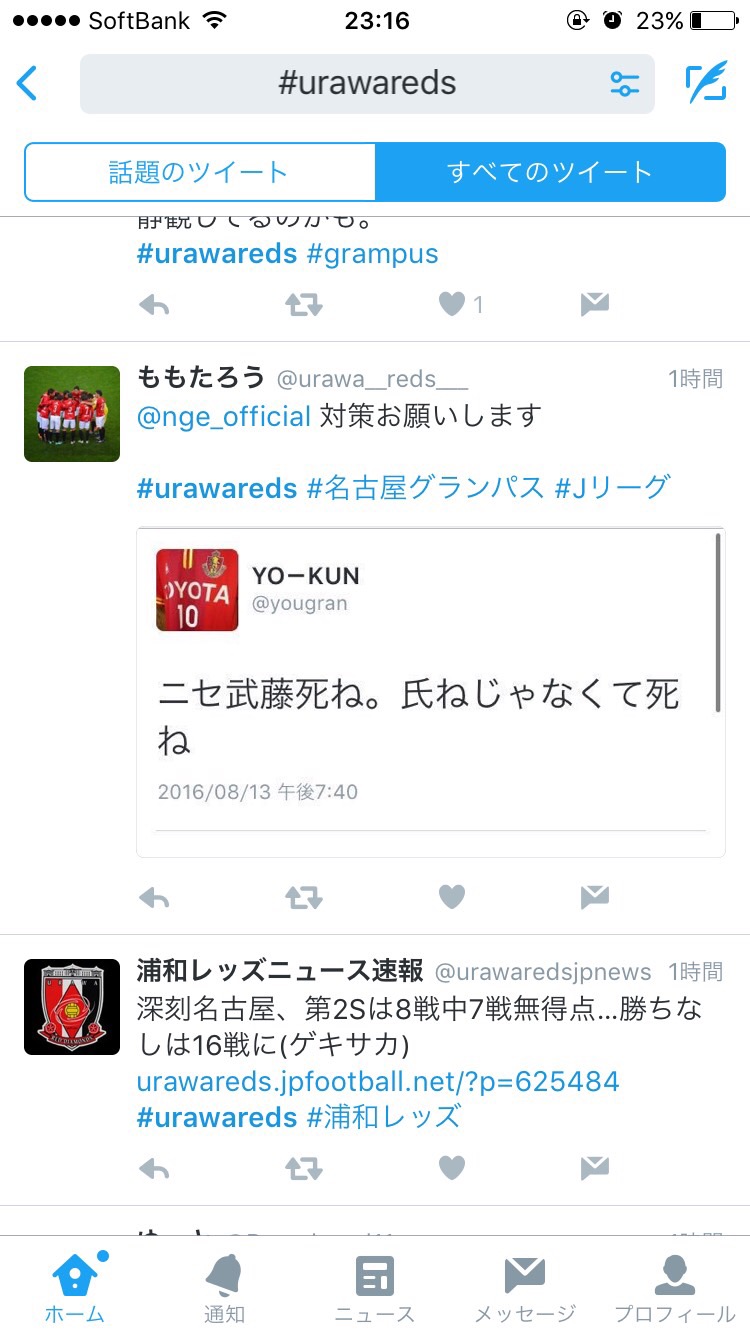Open urawareds.jpfootball.net article link
This screenshot has width=750, height=1334.
tap(378, 1082)
